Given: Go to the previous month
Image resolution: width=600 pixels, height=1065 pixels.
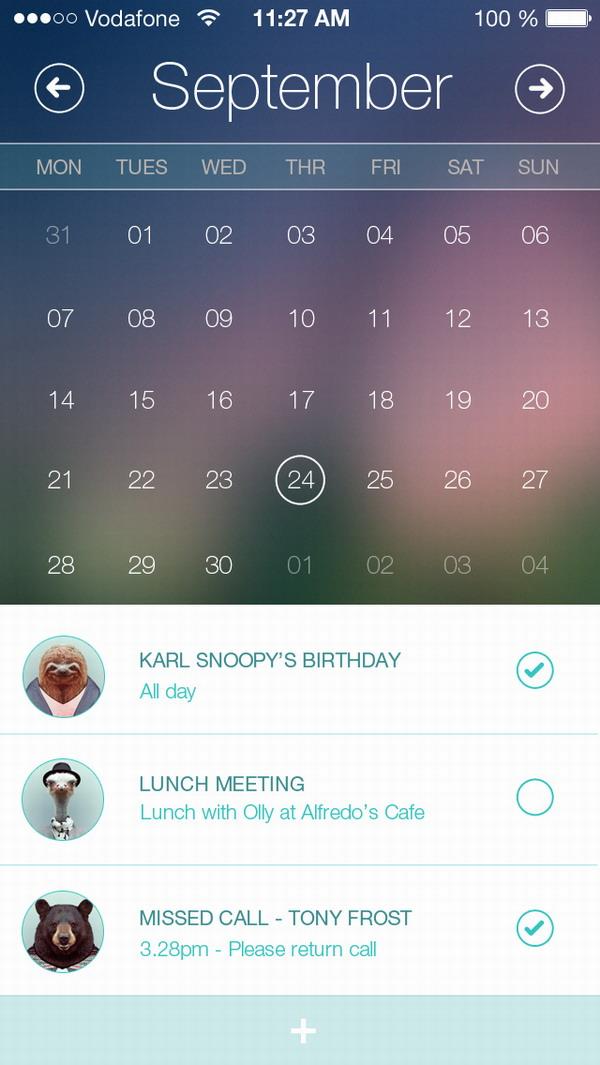Looking at the screenshot, I should (59, 89).
